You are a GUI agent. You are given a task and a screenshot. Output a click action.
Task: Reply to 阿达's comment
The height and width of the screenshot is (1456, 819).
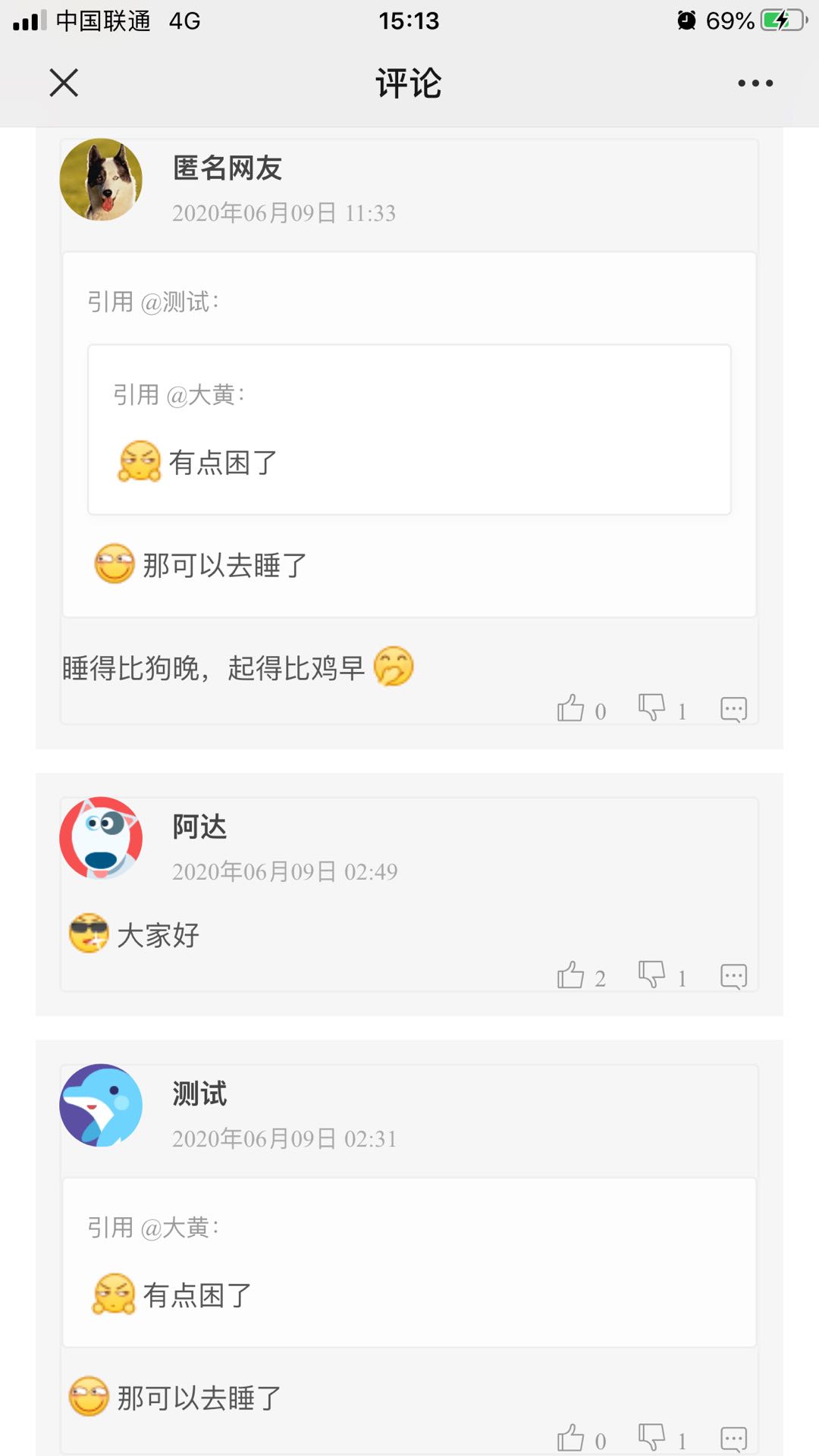tap(733, 976)
